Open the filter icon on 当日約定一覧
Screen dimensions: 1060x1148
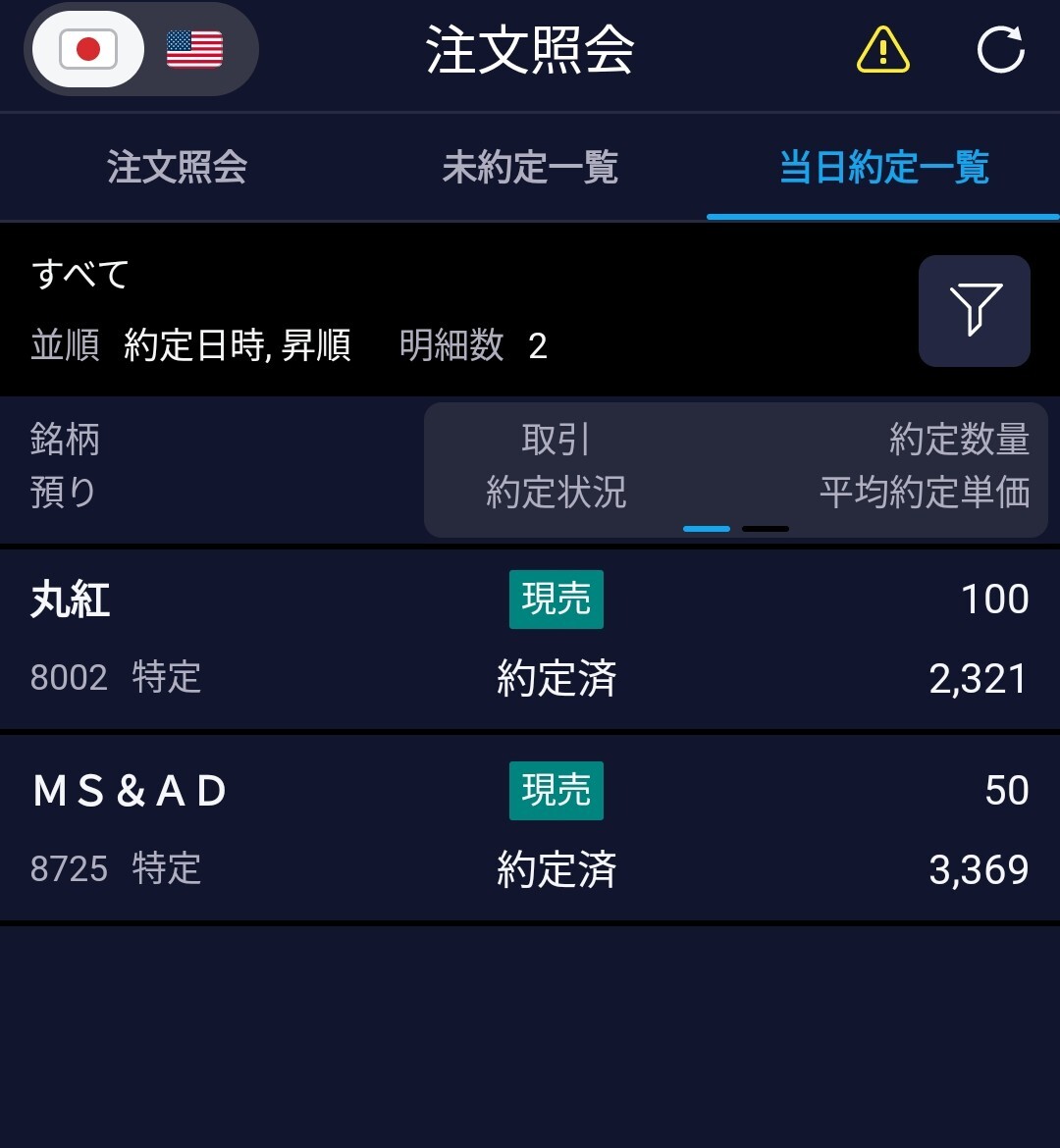tap(973, 311)
